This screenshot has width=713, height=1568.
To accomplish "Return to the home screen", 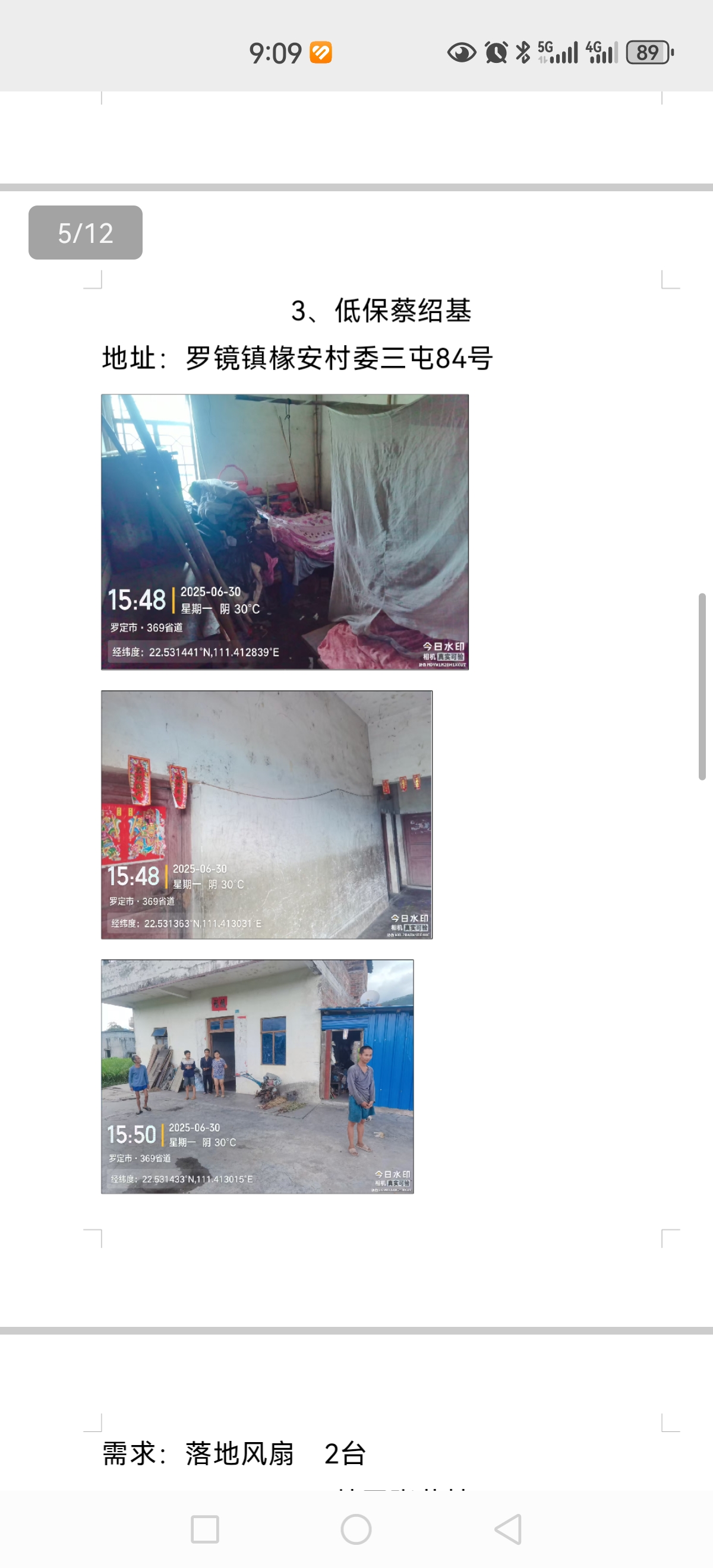I will pos(356,1529).
